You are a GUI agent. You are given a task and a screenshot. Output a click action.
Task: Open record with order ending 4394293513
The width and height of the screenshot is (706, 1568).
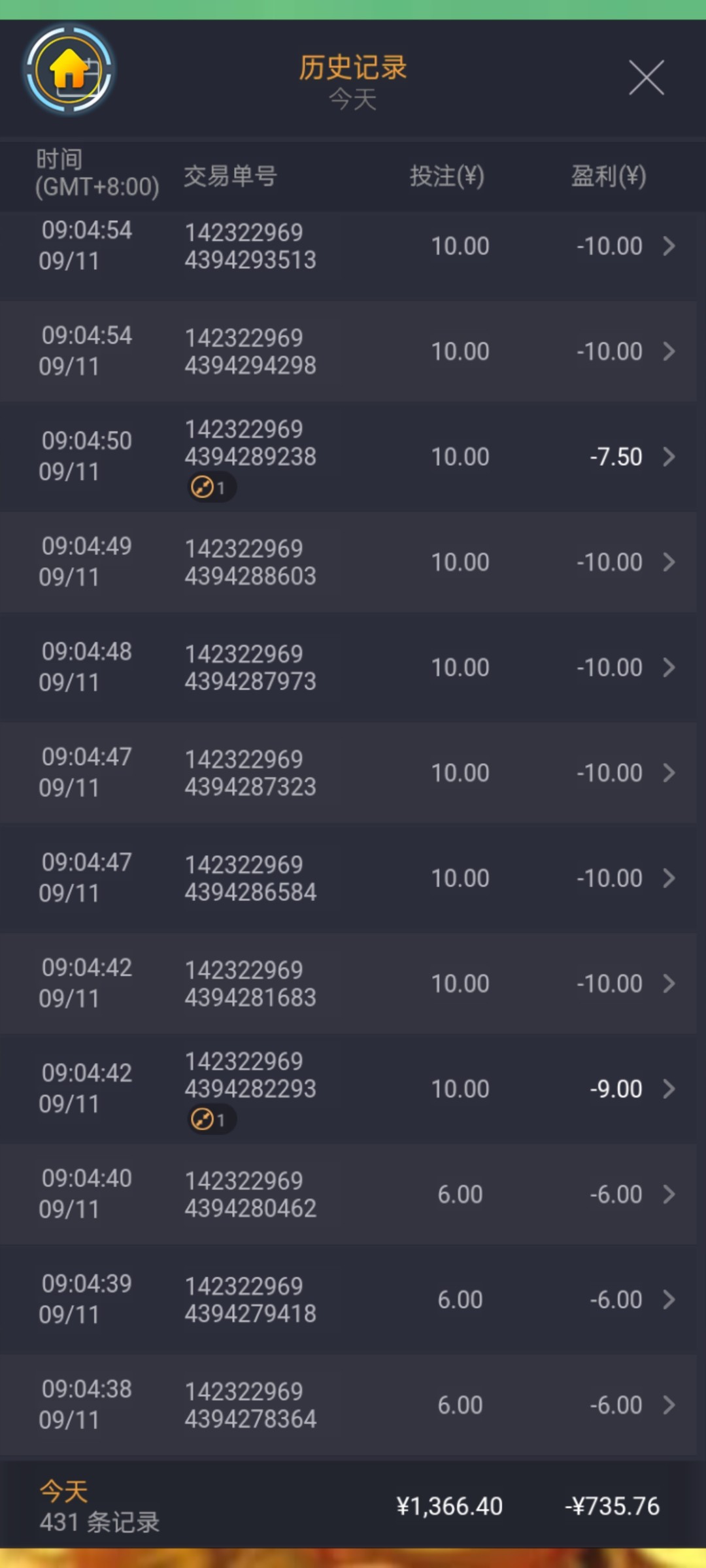pyautogui.click(x=353, y=247)
